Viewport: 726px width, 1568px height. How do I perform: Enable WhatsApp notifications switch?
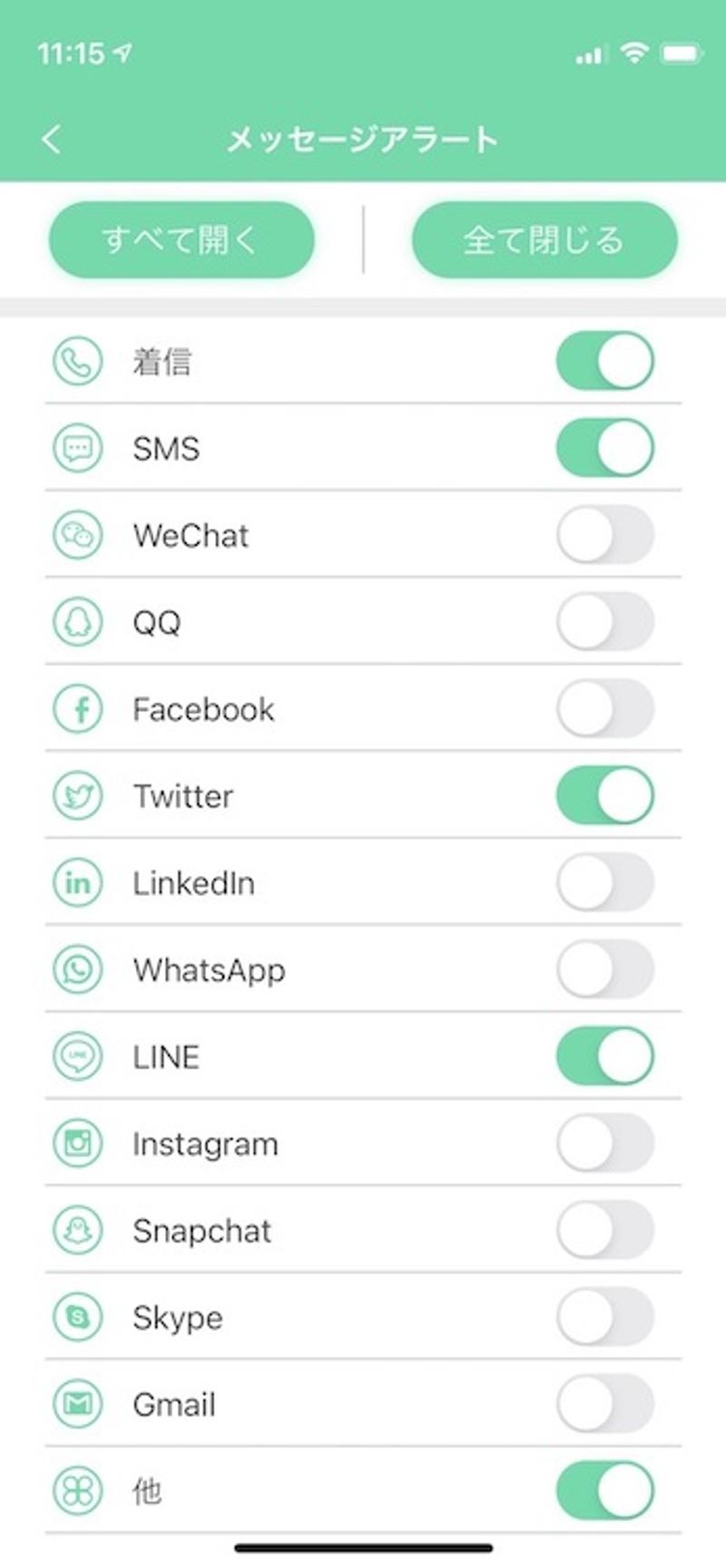[x=604, y=969]
